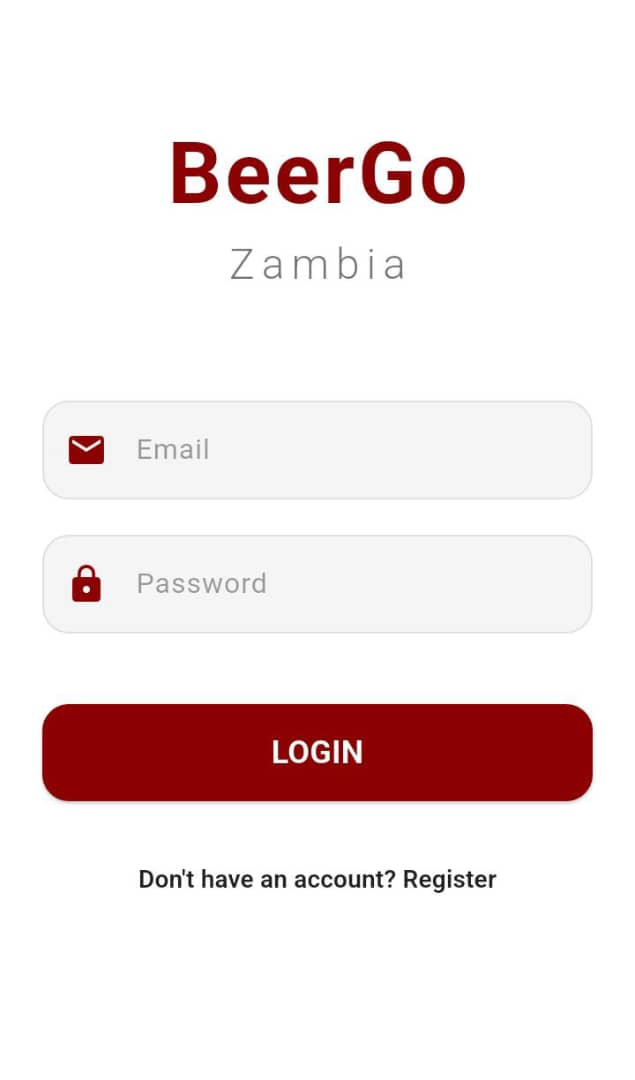Open the Register account link
The height and width of the screenshot is (1080, 635).
pos(449,880)
